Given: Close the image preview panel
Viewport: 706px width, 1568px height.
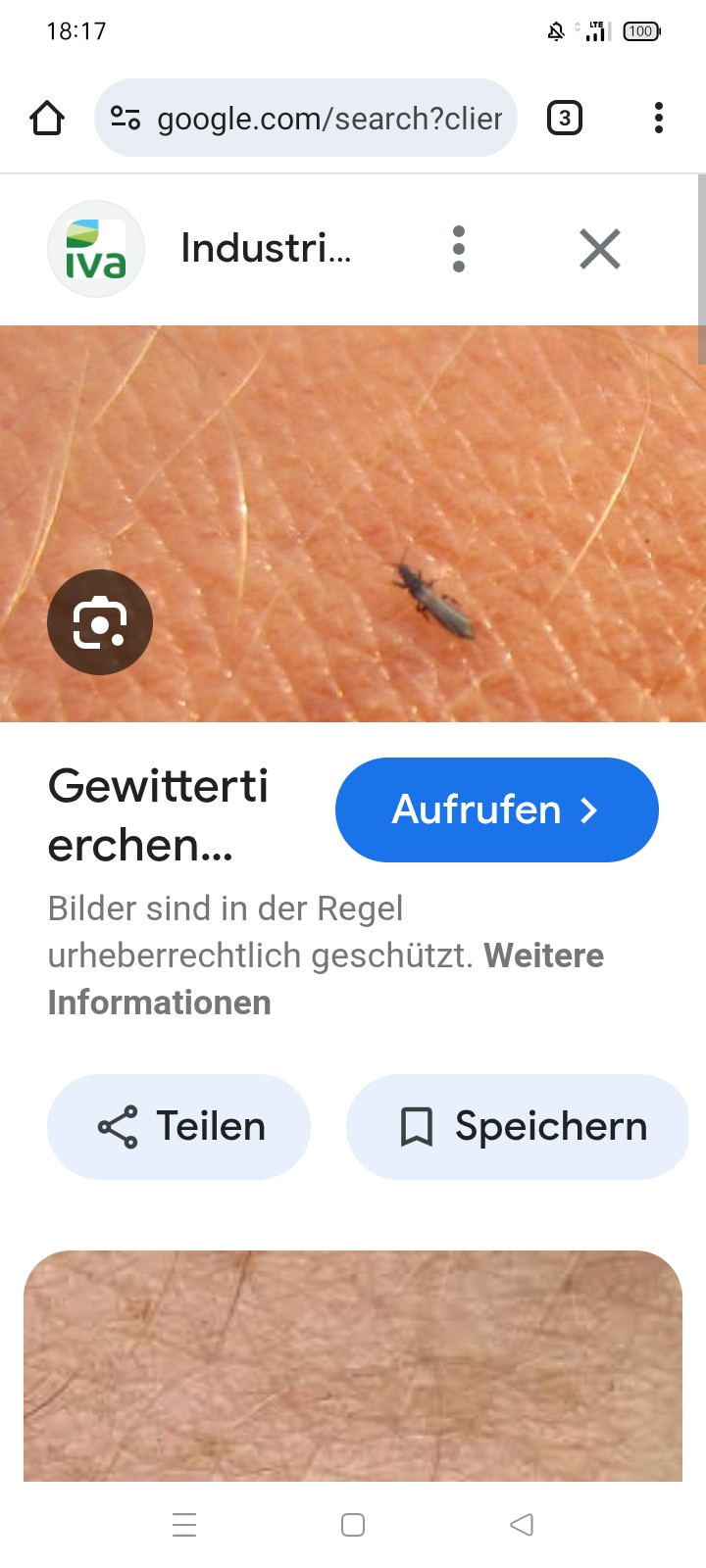Looking at the screenshot, I should click(x=600, y=249).
